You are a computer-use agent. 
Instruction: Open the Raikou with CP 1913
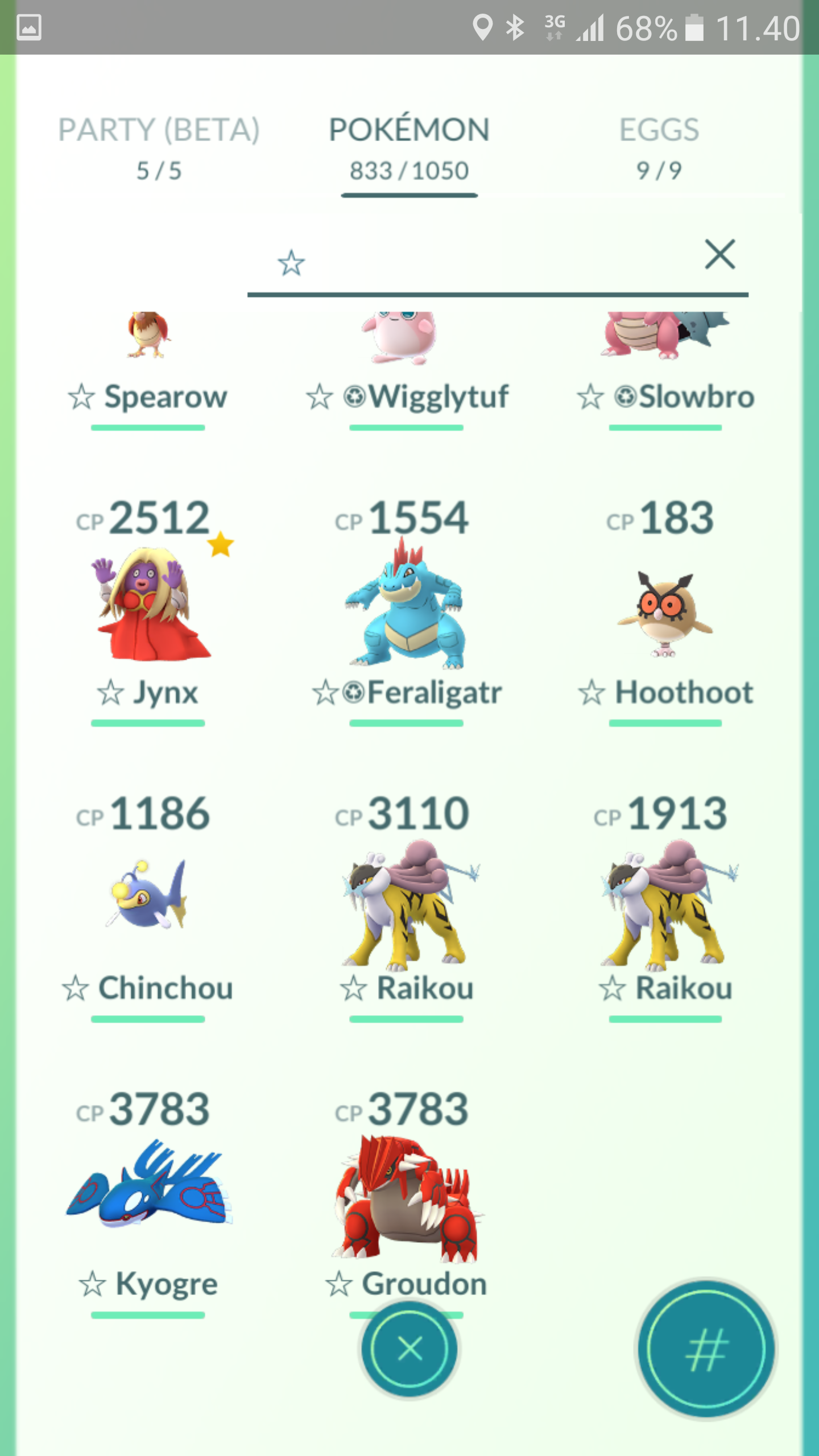(x=665, y=907)
